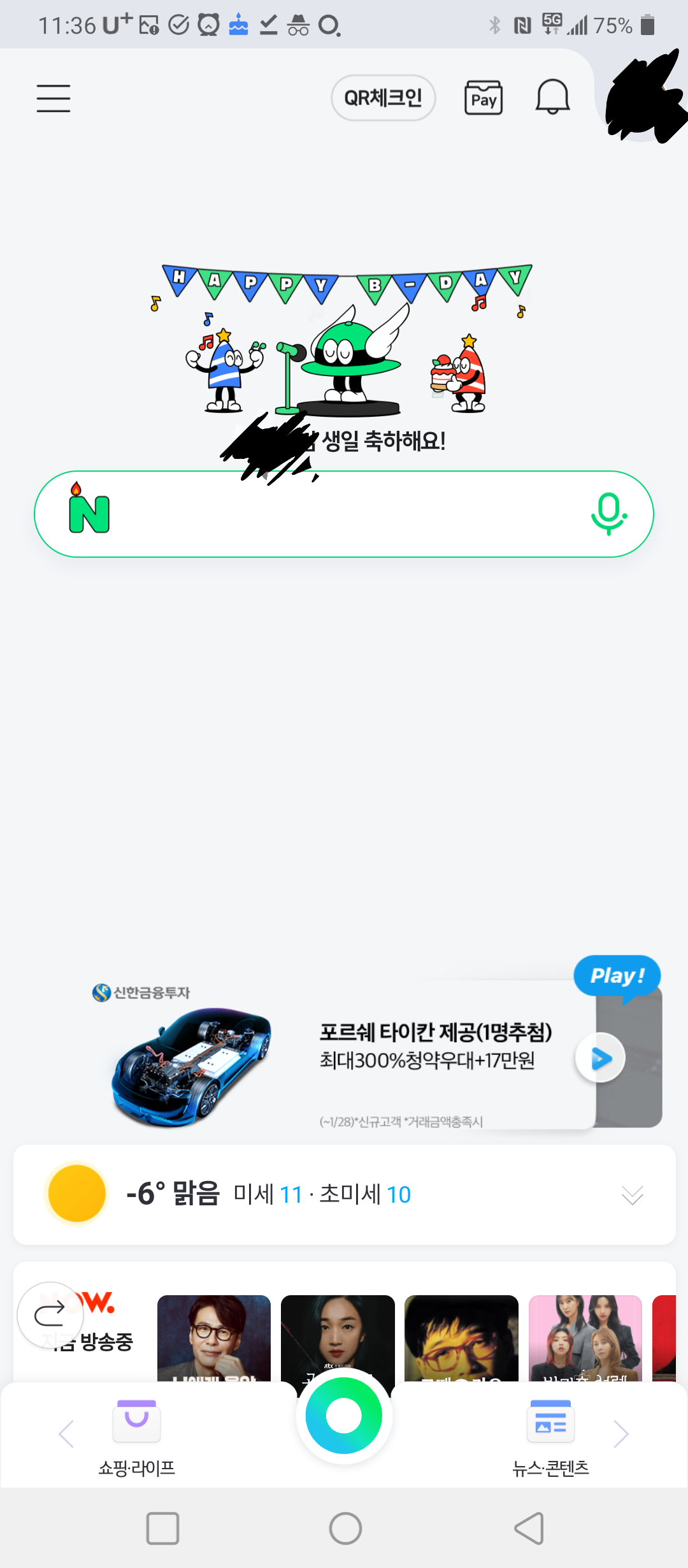This screenshot has width=688, height=1568.
Task: Tap the green circle button
Action: (x=344, y=1416)
